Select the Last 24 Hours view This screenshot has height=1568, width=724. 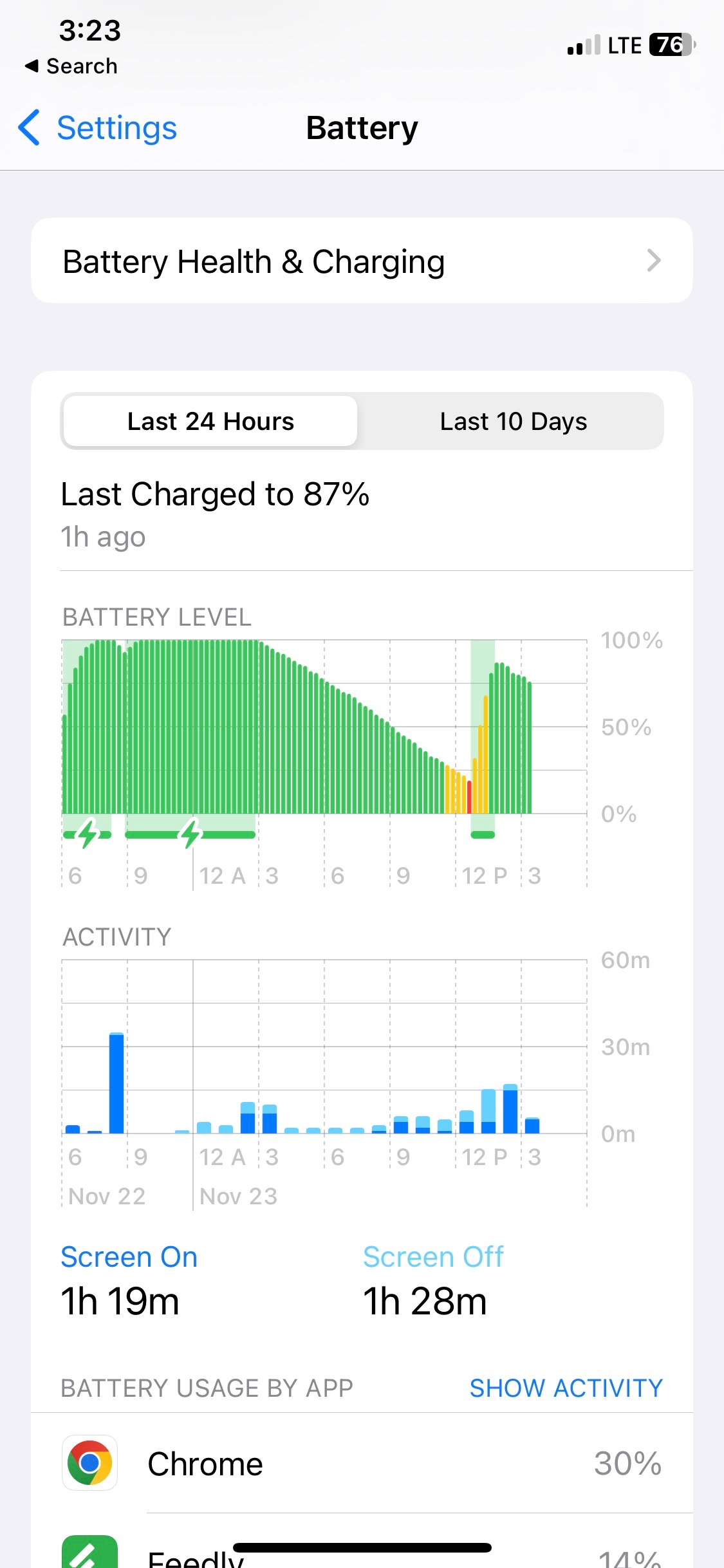pos(210,422)
